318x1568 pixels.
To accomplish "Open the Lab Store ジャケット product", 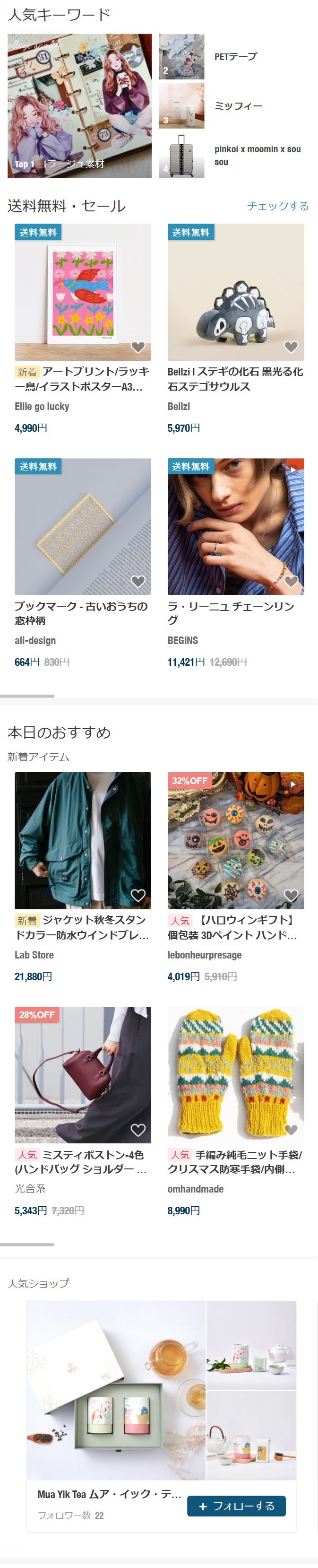I will 83,840.
